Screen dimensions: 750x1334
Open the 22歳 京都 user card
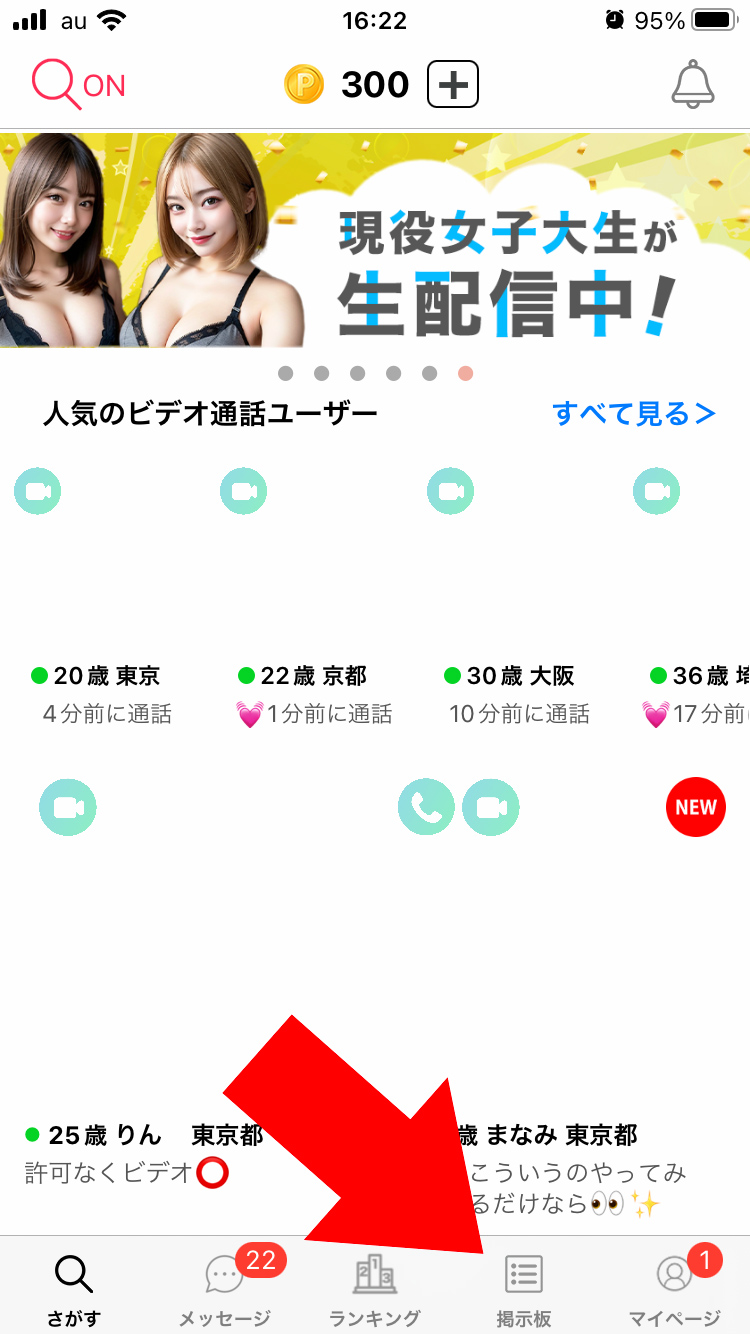pyautogui.click(x=310, y=597)
